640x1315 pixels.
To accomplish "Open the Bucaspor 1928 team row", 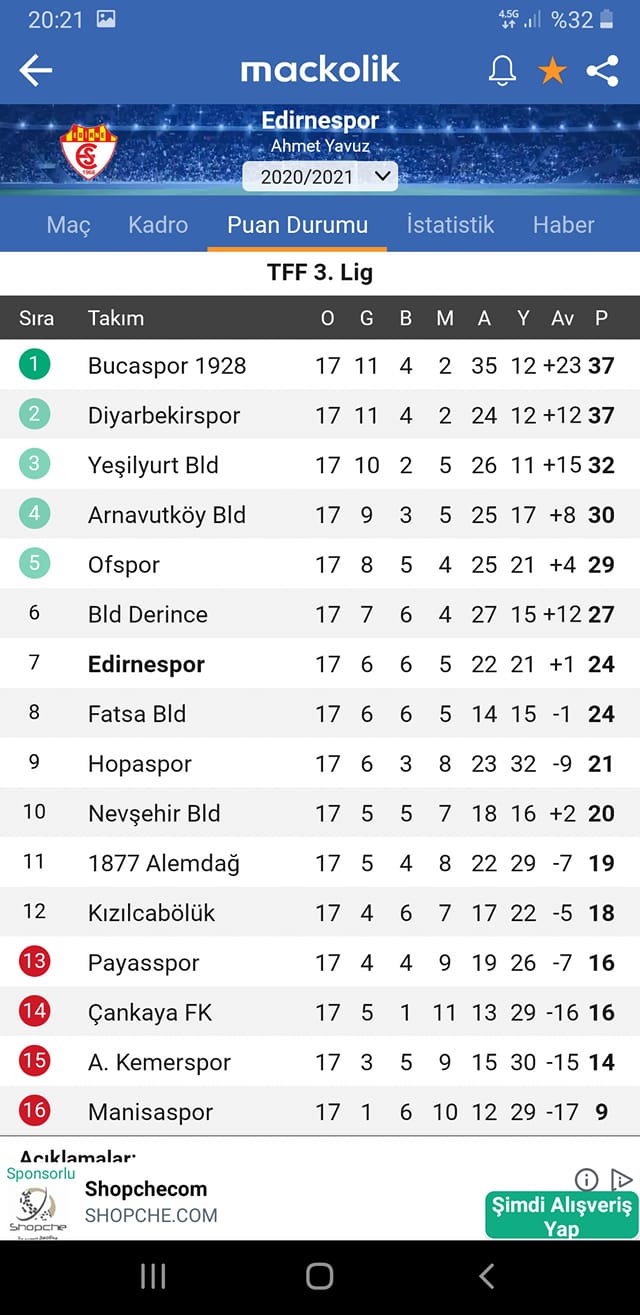I will coord(320,365).
